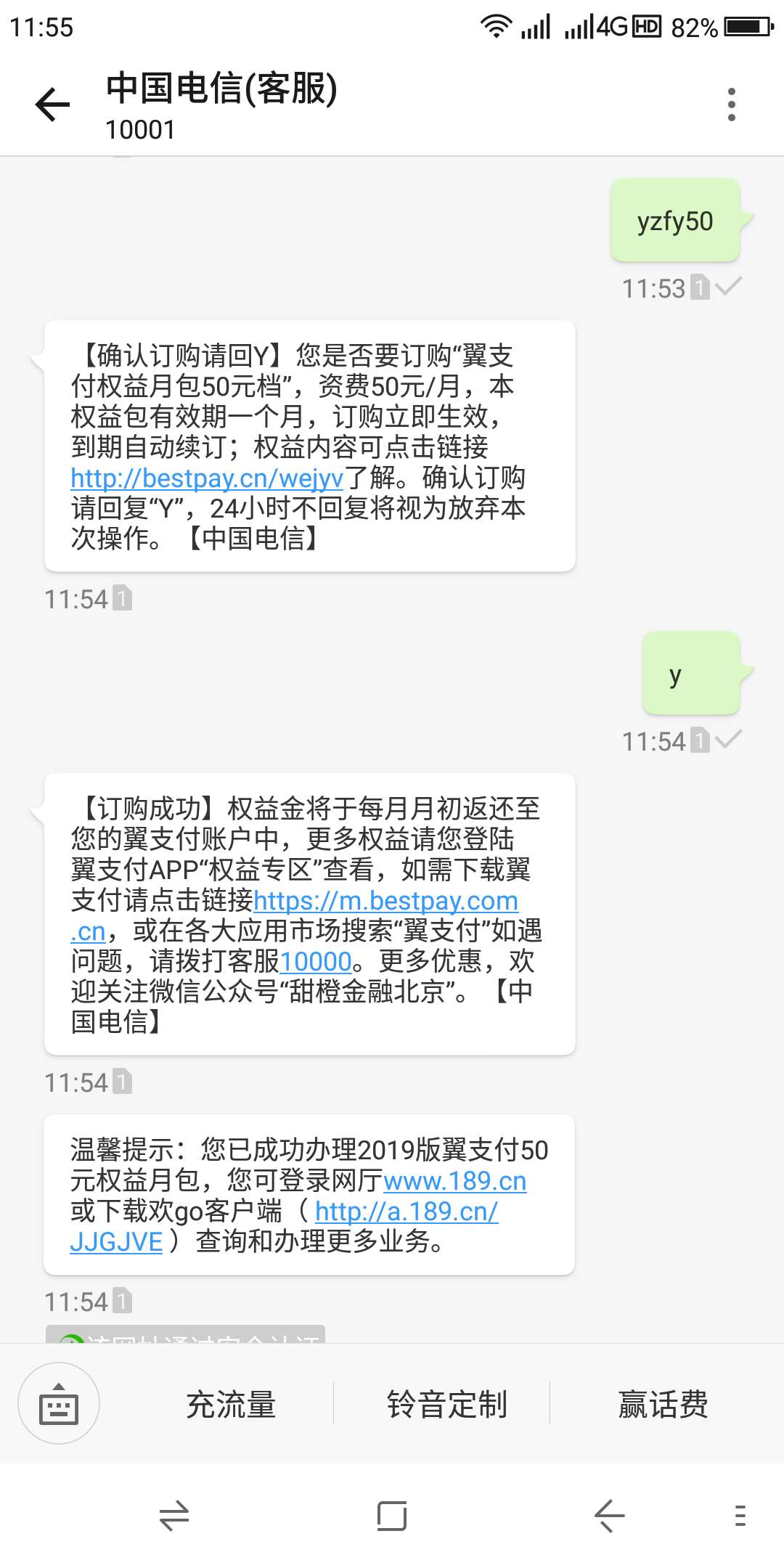
Task: Call customer service number 10000
Action: pyautogui.click(x=315, y=962)
